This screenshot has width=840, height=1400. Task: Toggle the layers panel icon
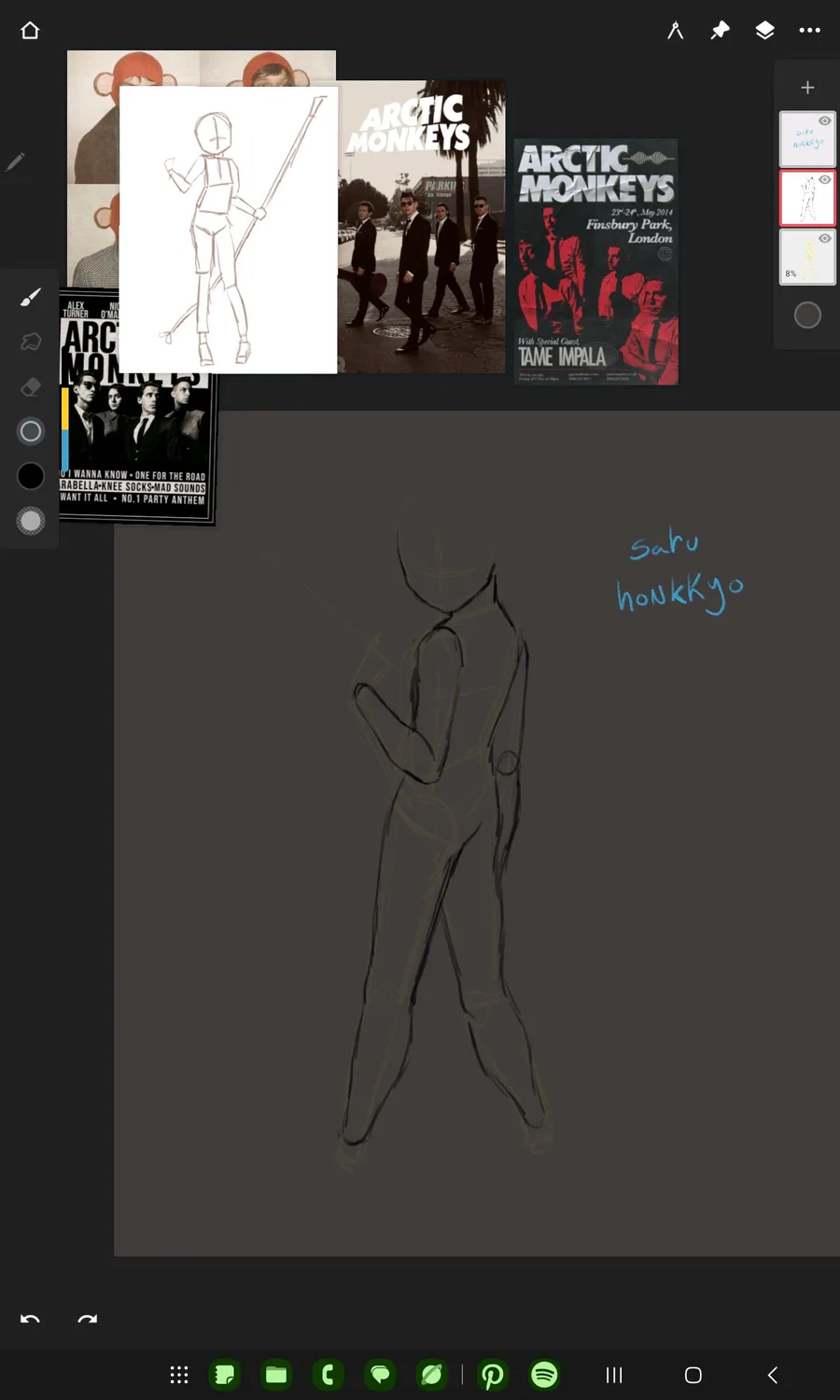point(764,31)
